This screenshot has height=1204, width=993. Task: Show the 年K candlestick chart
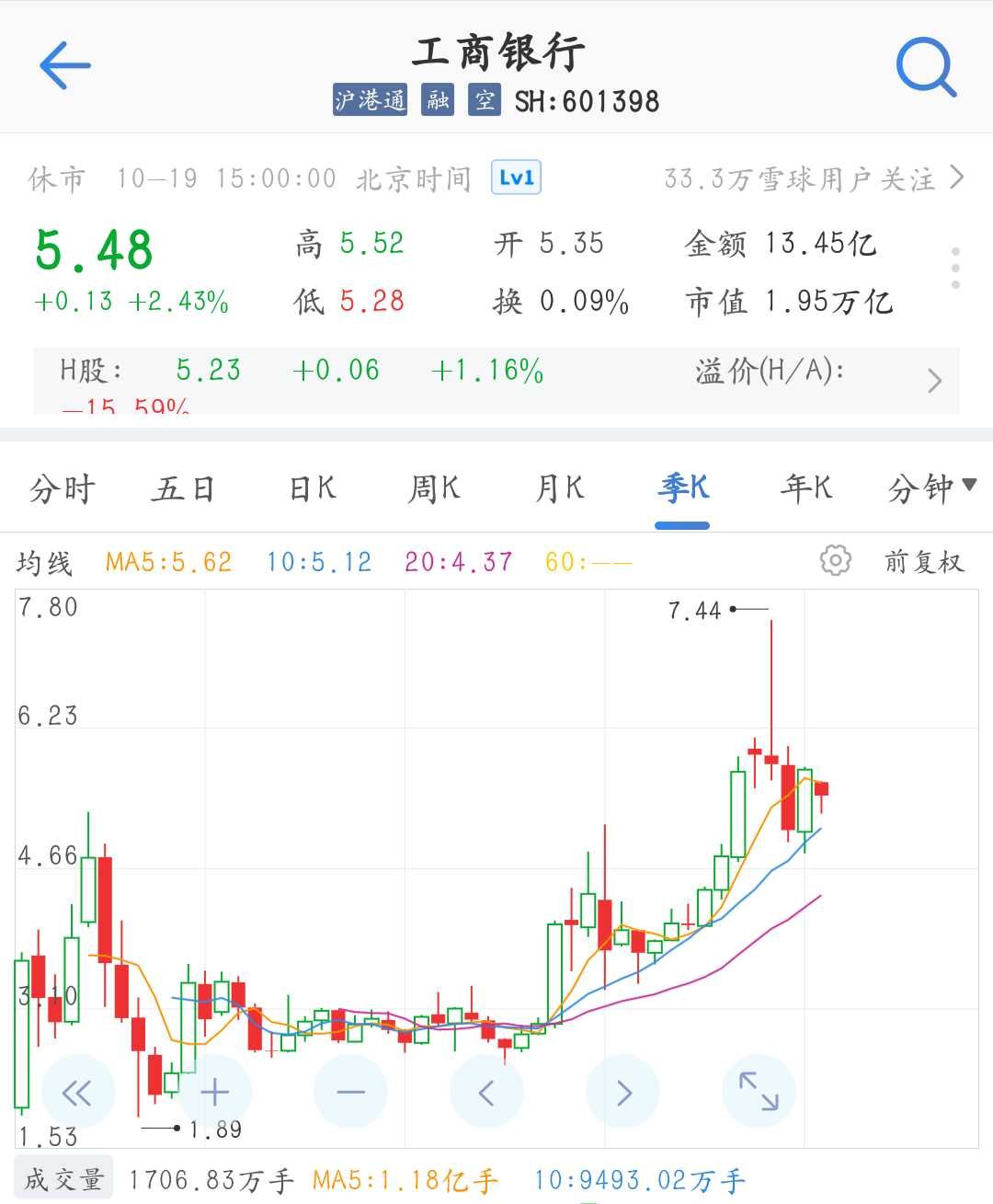[805, 488]
